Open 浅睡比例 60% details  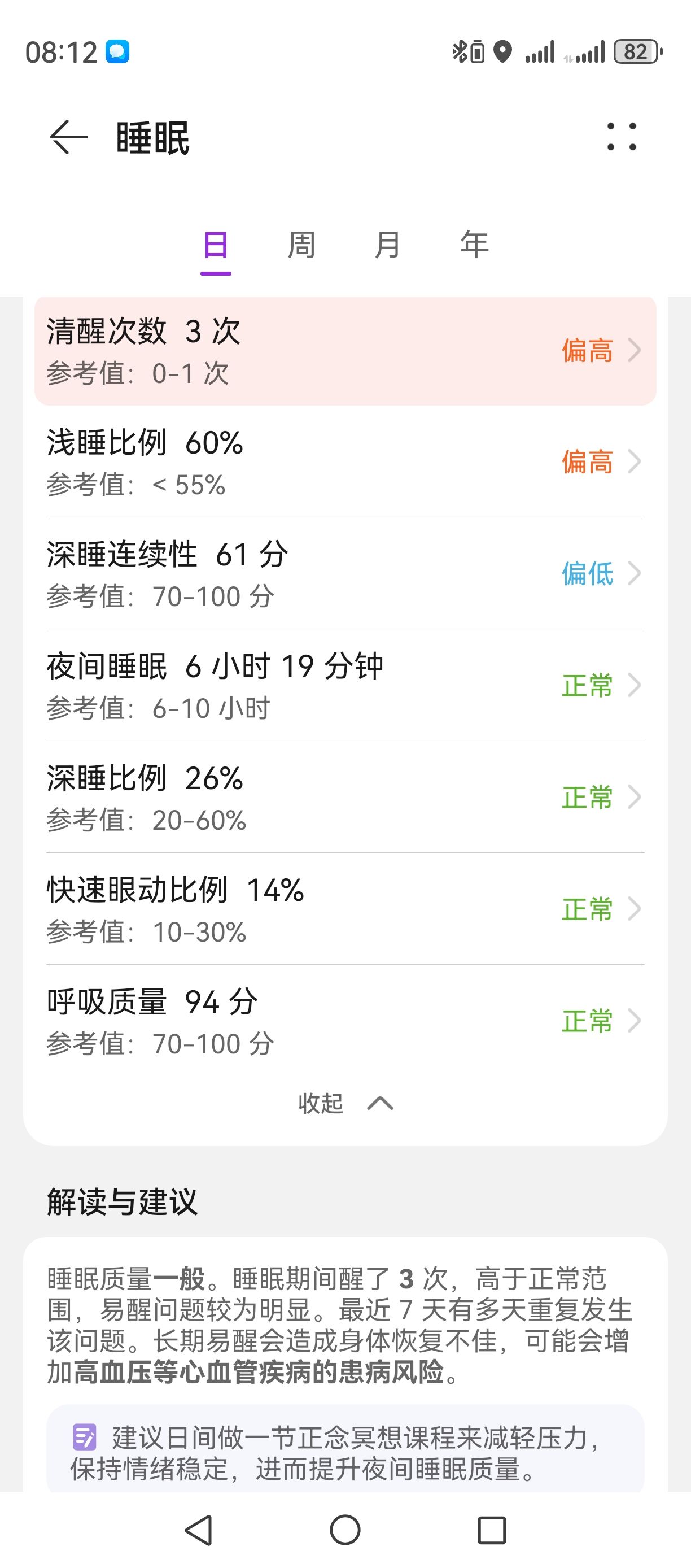point(345,462)
